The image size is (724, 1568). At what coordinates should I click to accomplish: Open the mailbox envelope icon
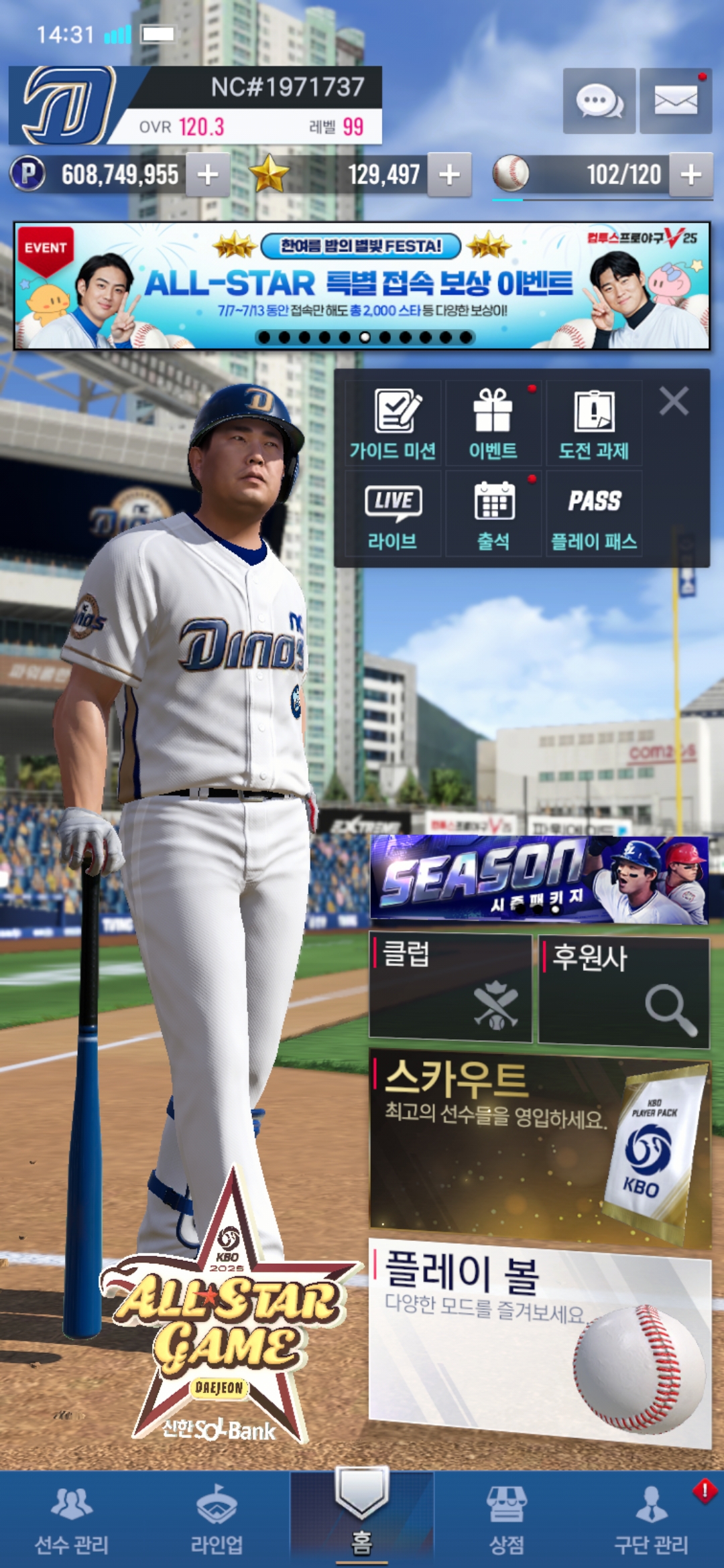pos(675,102)
